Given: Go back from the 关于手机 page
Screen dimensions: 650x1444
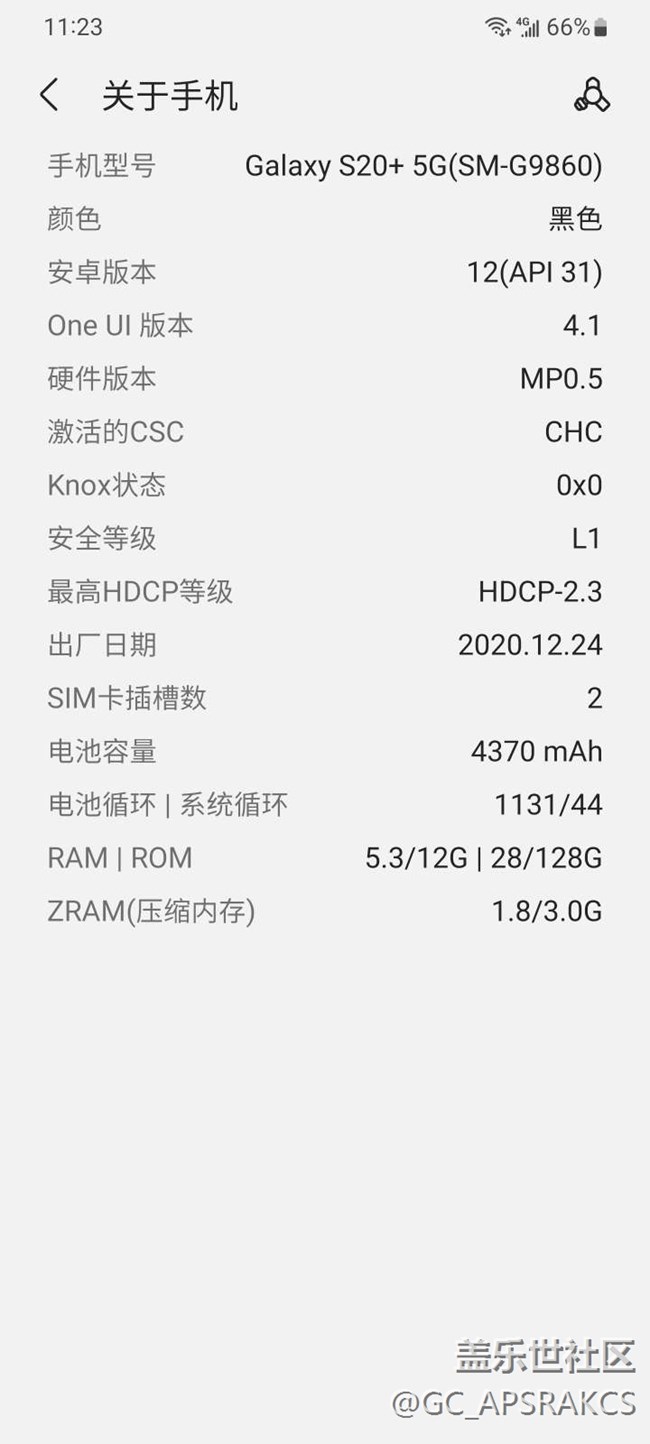Looking at the screenshot, I should tap(49, 96).
